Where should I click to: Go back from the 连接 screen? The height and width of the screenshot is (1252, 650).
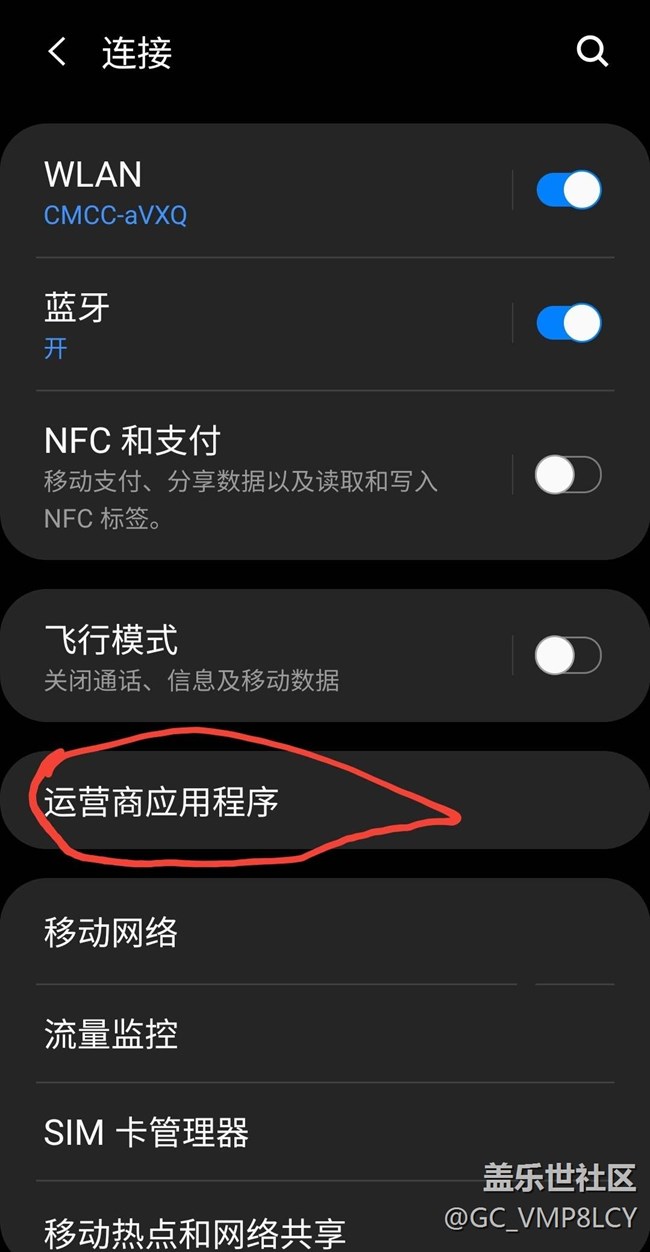(x=57, y=52)
